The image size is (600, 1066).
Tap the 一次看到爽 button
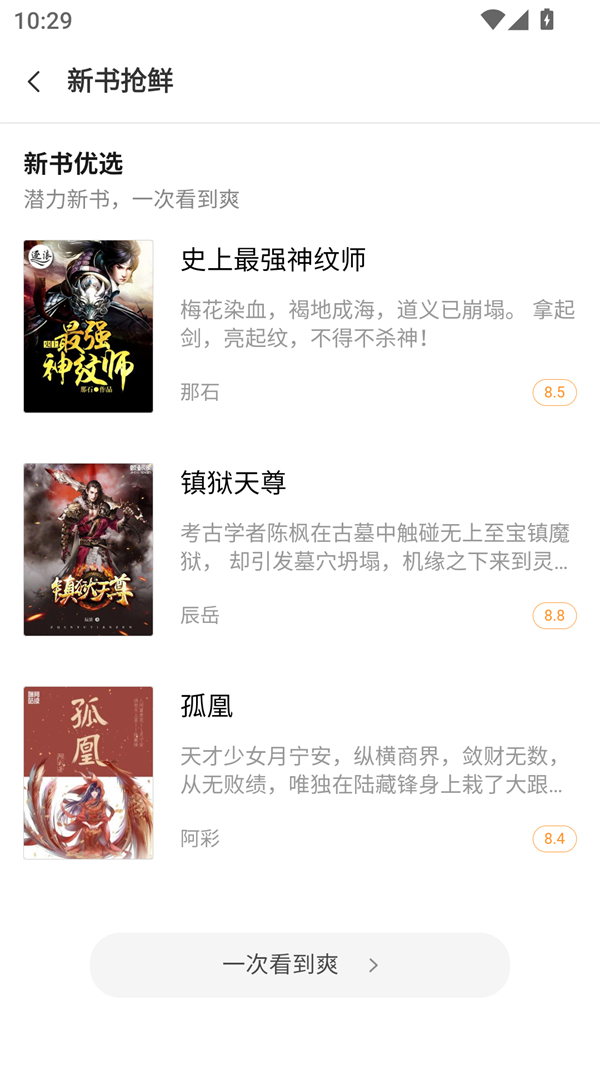(x=299, y=964)
